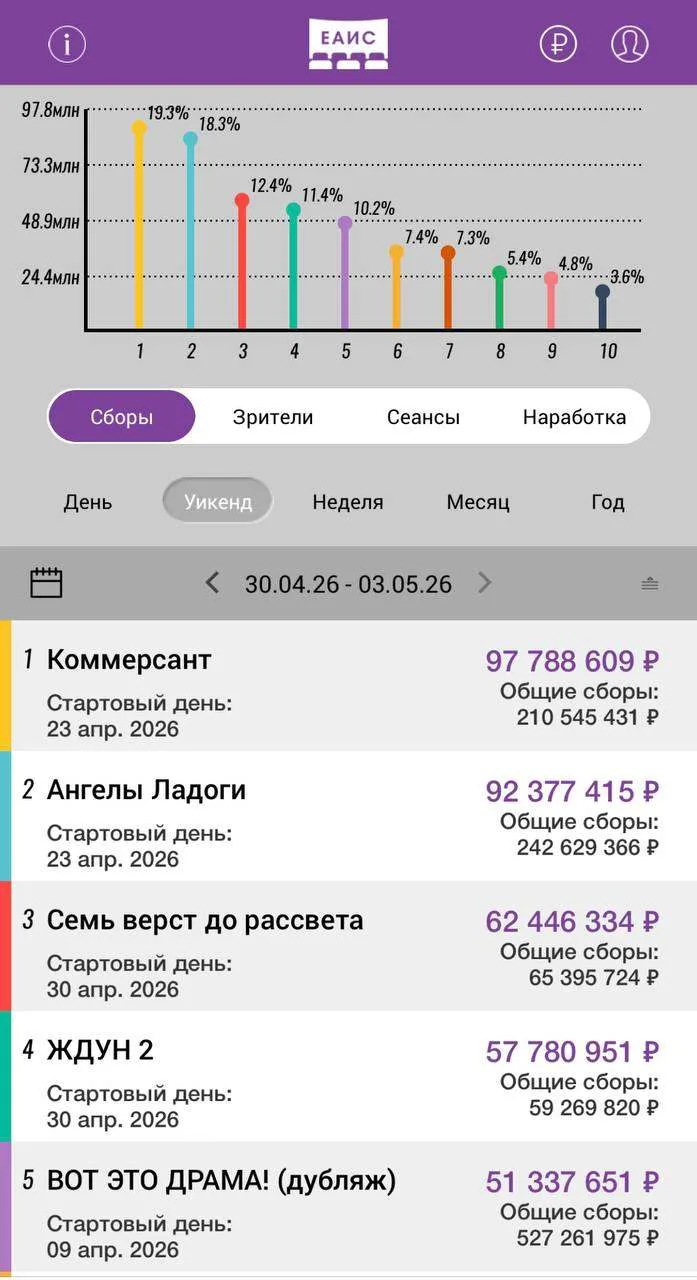The width and height of the screenshot is (697, 1280).
Task: Open the calendar date picker
Action: click(x=46, y=583)
